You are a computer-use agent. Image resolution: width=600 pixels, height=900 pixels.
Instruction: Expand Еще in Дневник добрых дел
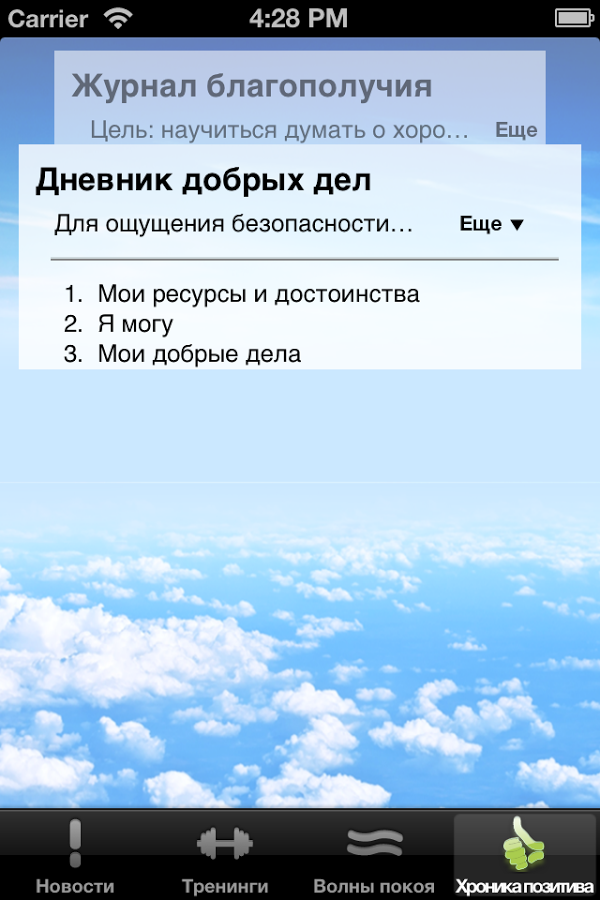point(491,225)
